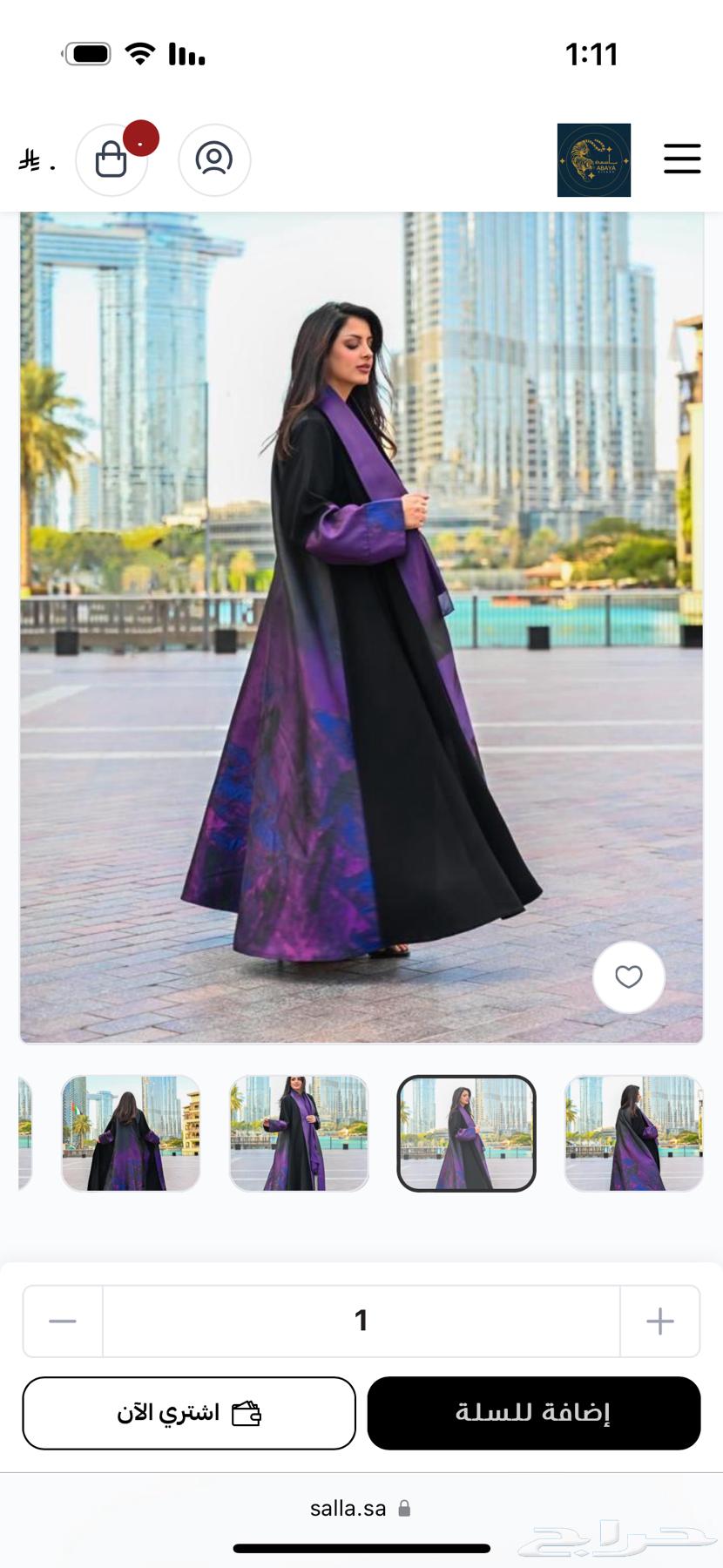The width and height of the screenshot is (723, 1568).
Task: Tap the Abaya store logo
Action: click(594, 159)
